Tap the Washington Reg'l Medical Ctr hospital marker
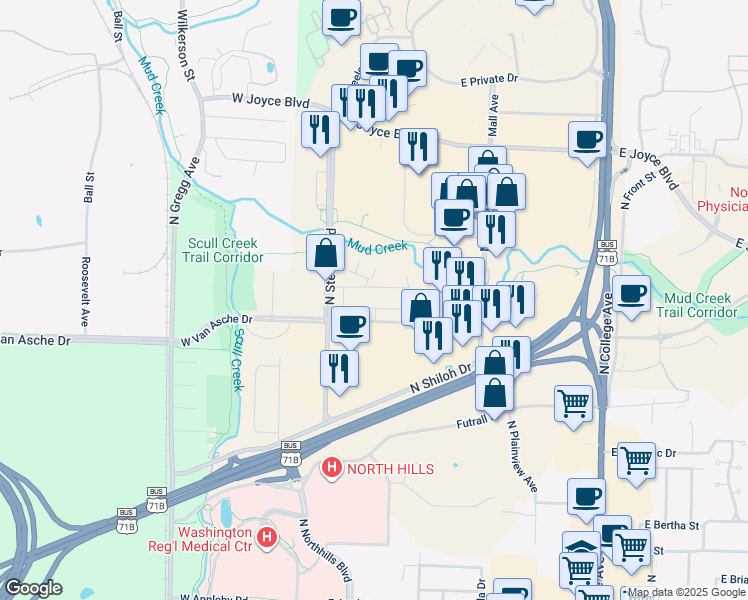This screenshot has width=748, height=600. coord(267,538)
